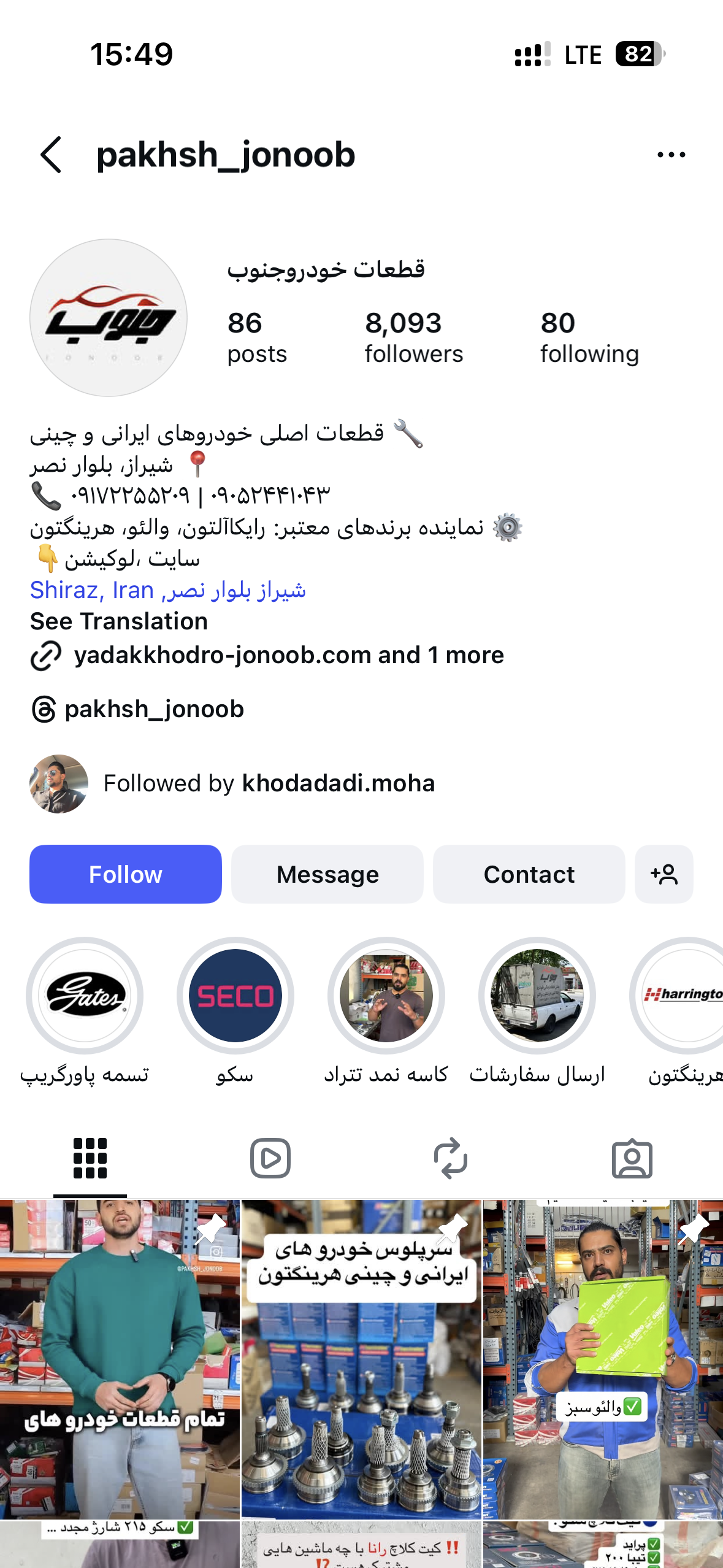723x1568 pixels.
Task: Tap the Message button
Action: pos(327,874)
